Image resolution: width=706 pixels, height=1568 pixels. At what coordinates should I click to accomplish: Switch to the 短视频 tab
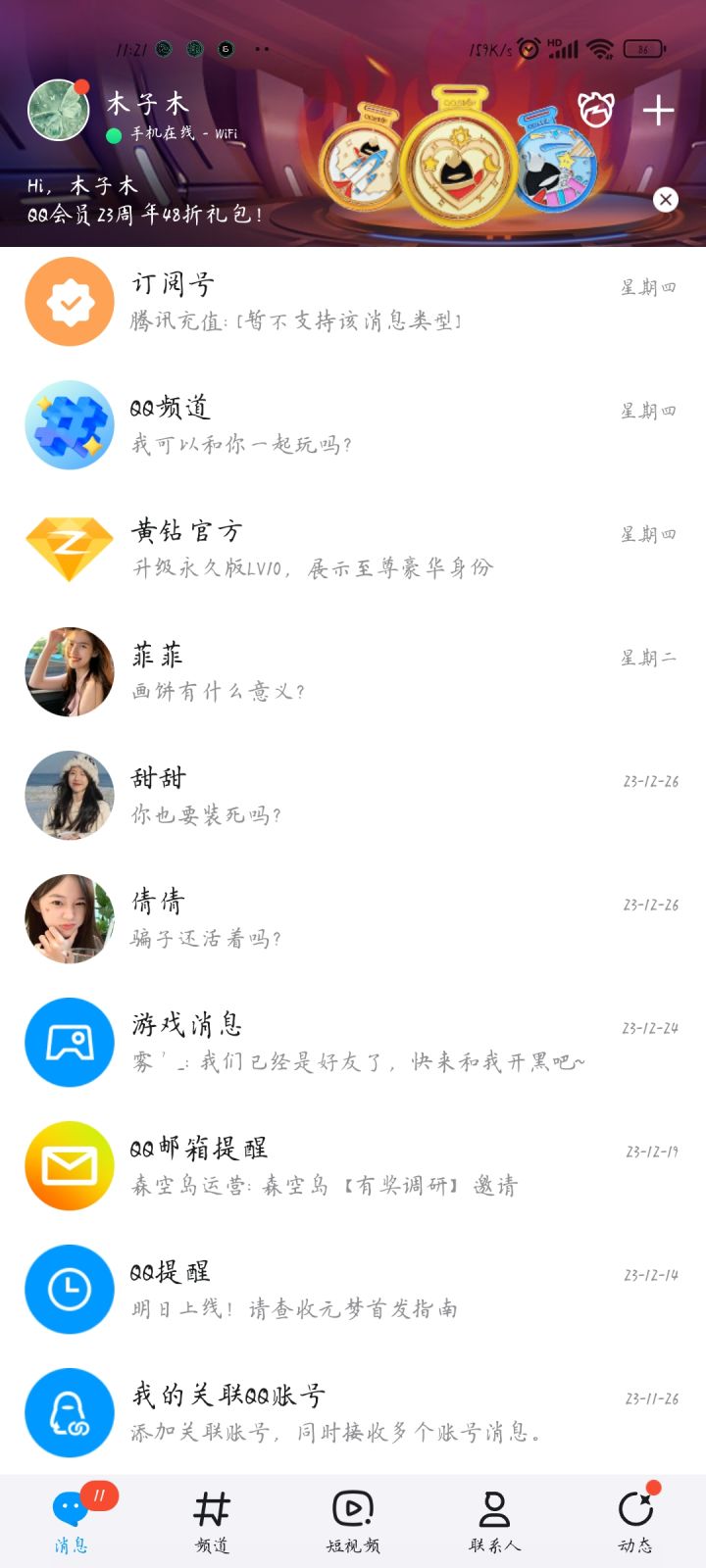[353, 1522]
